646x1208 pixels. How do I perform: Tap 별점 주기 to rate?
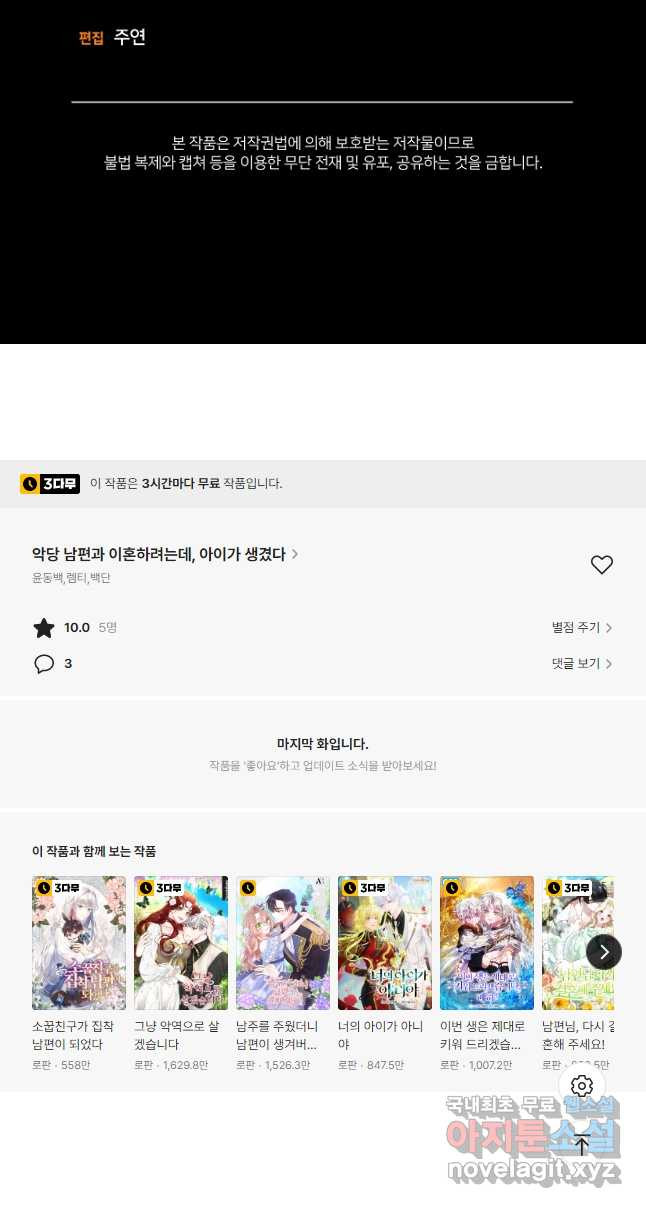(x=581, y=628)
